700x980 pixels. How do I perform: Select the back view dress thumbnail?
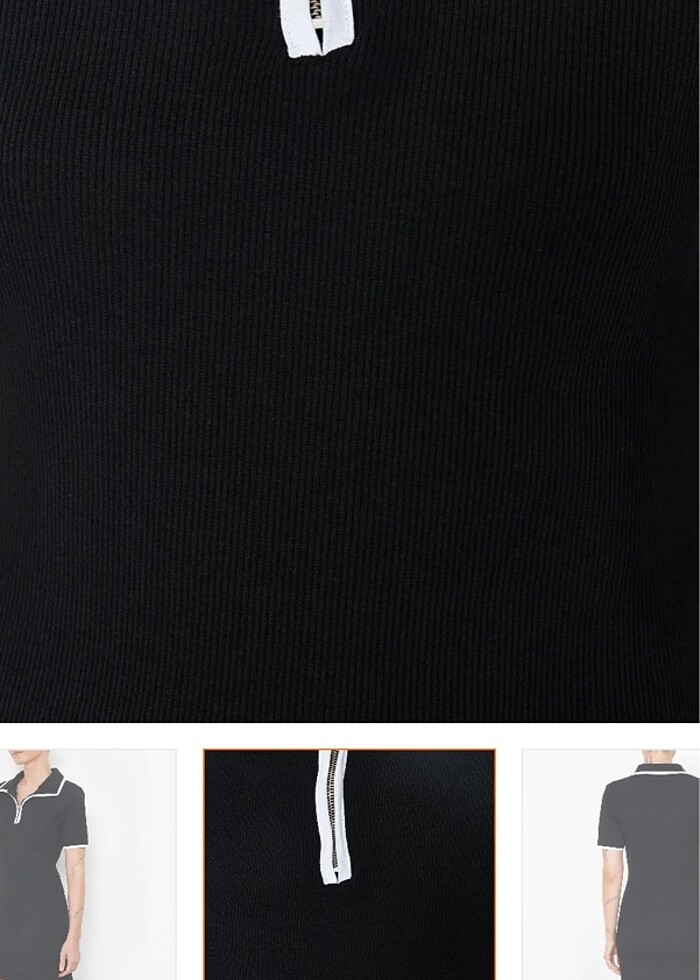click(x=610, y=864)
